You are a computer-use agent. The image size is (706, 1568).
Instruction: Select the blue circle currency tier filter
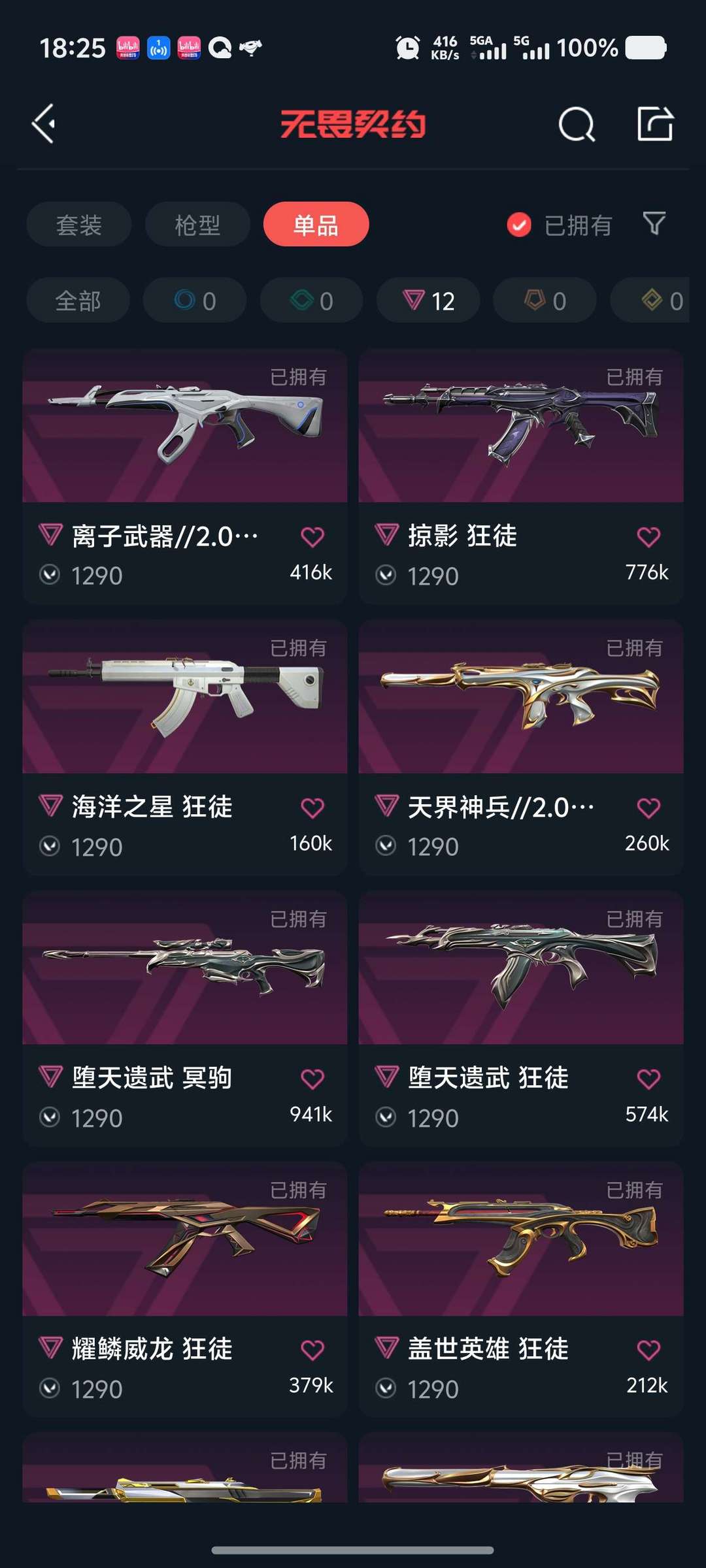(x=194, y=301)
